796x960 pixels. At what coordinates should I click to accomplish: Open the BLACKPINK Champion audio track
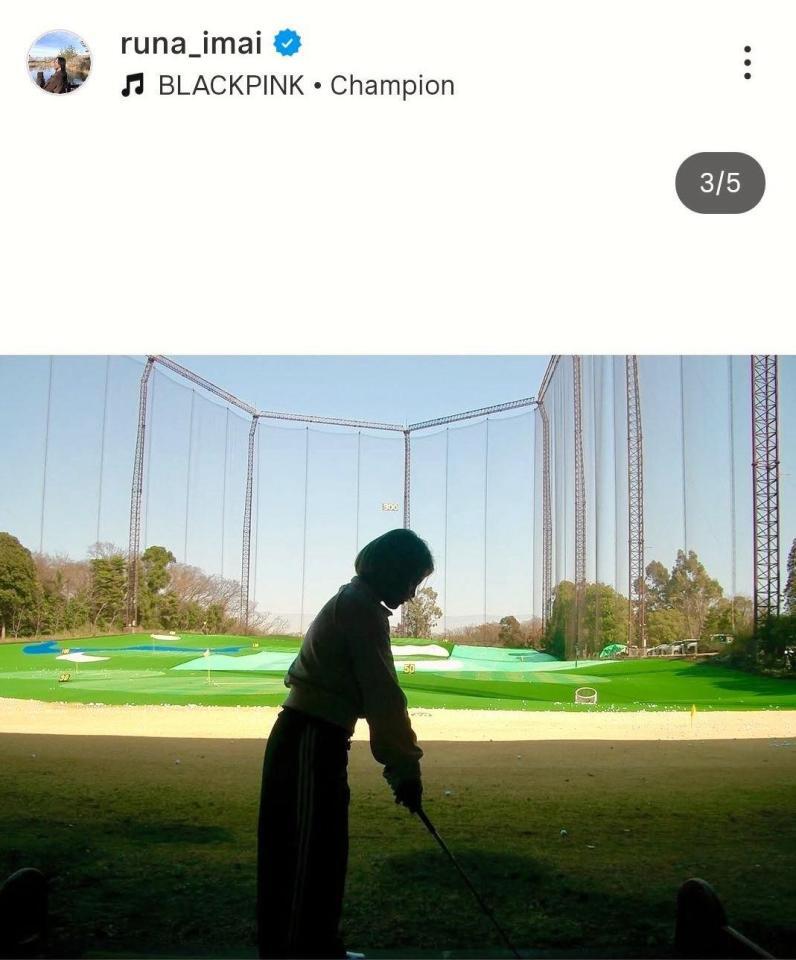tap(305, 86)
